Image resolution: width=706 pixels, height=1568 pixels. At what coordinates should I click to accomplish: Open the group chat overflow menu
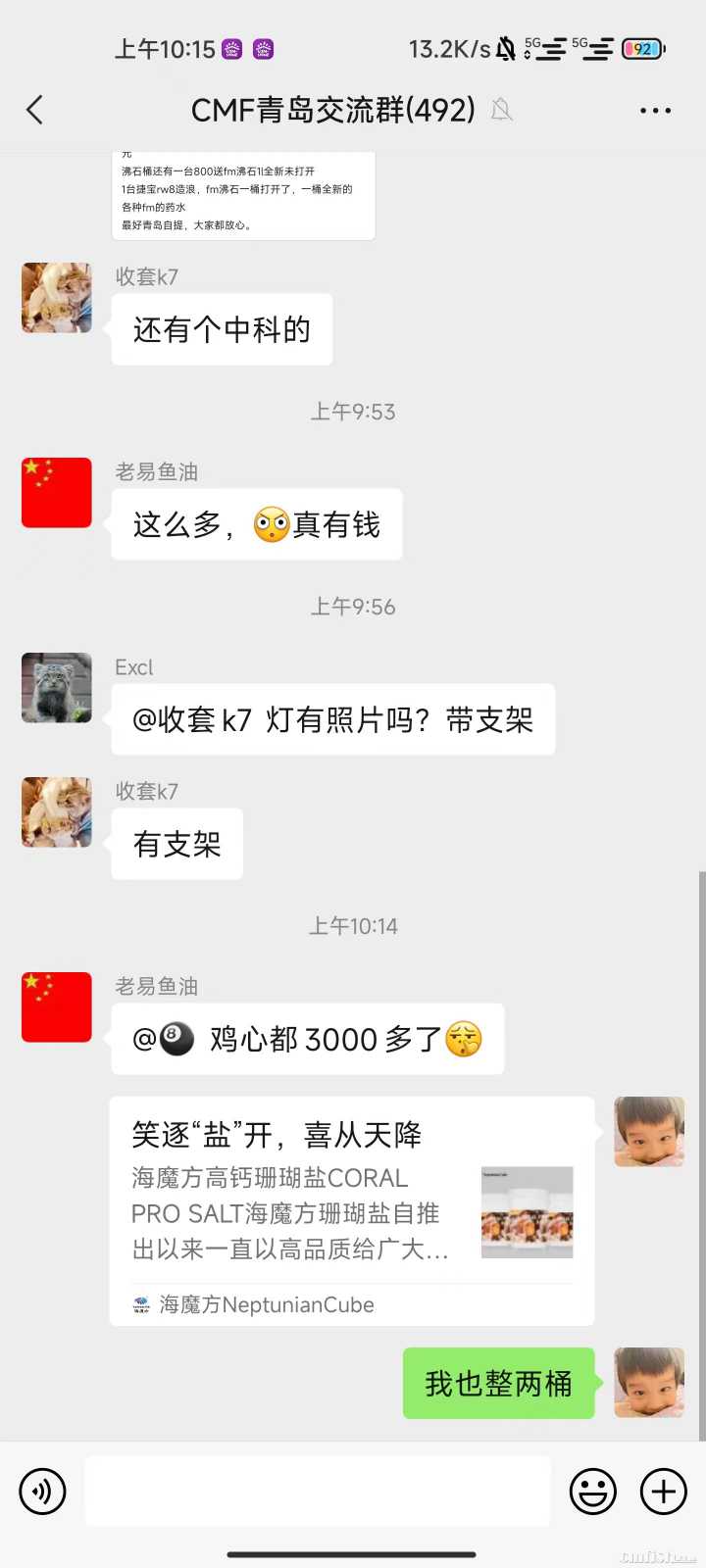(x=655, y=111)
